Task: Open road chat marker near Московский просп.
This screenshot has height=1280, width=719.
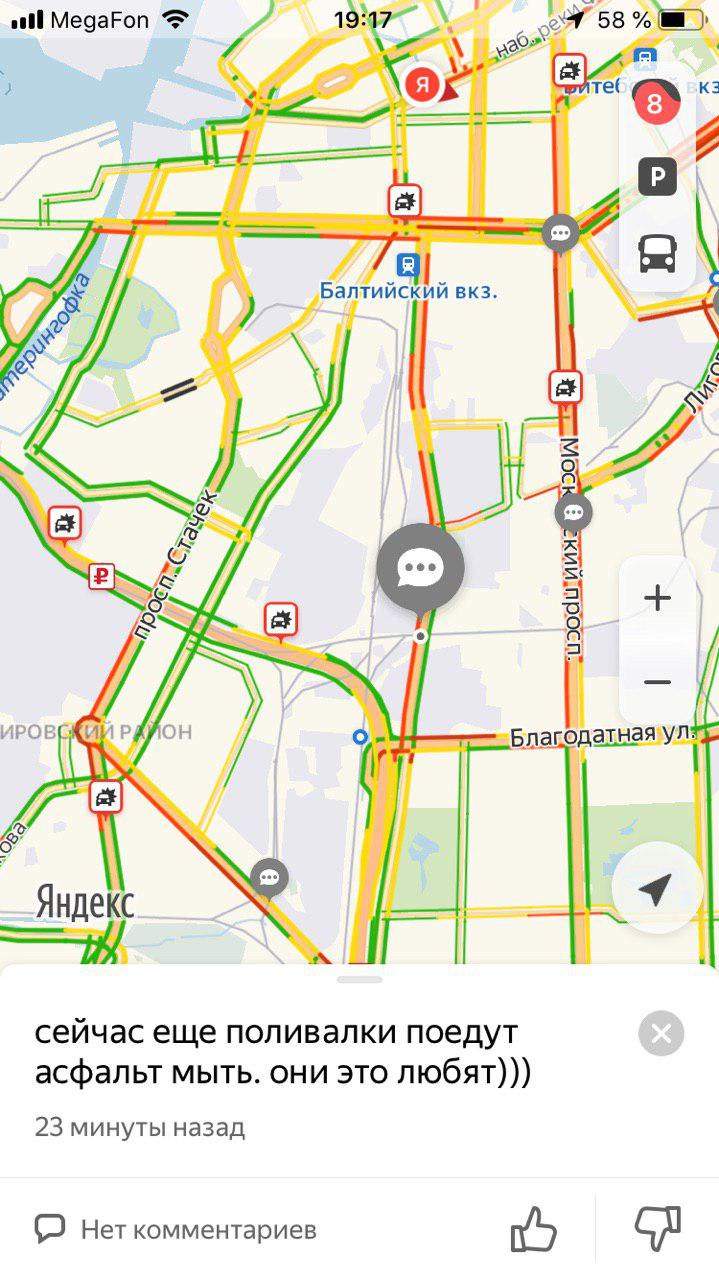Action: 573,514
